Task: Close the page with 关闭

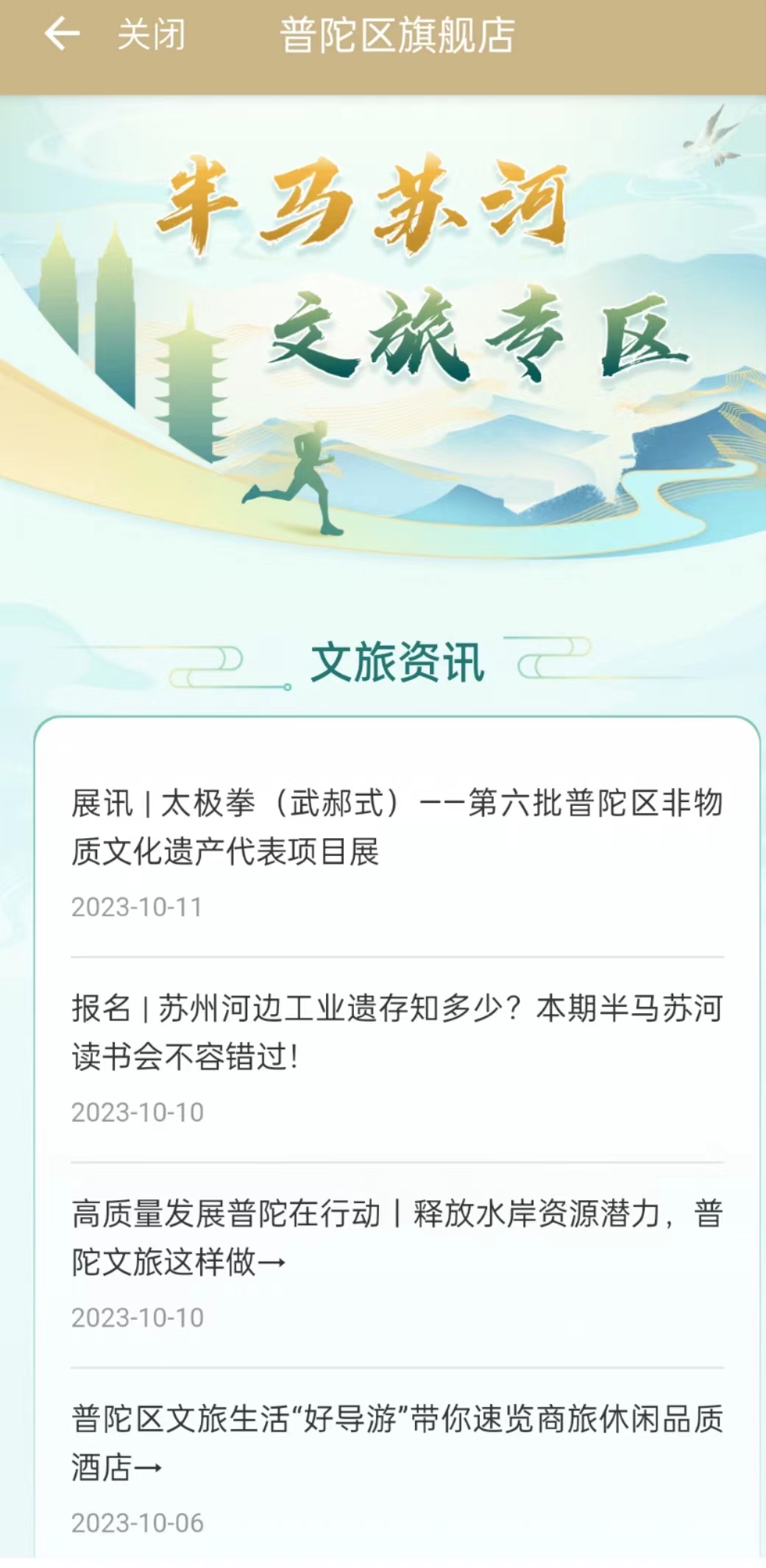Action: 152,35
